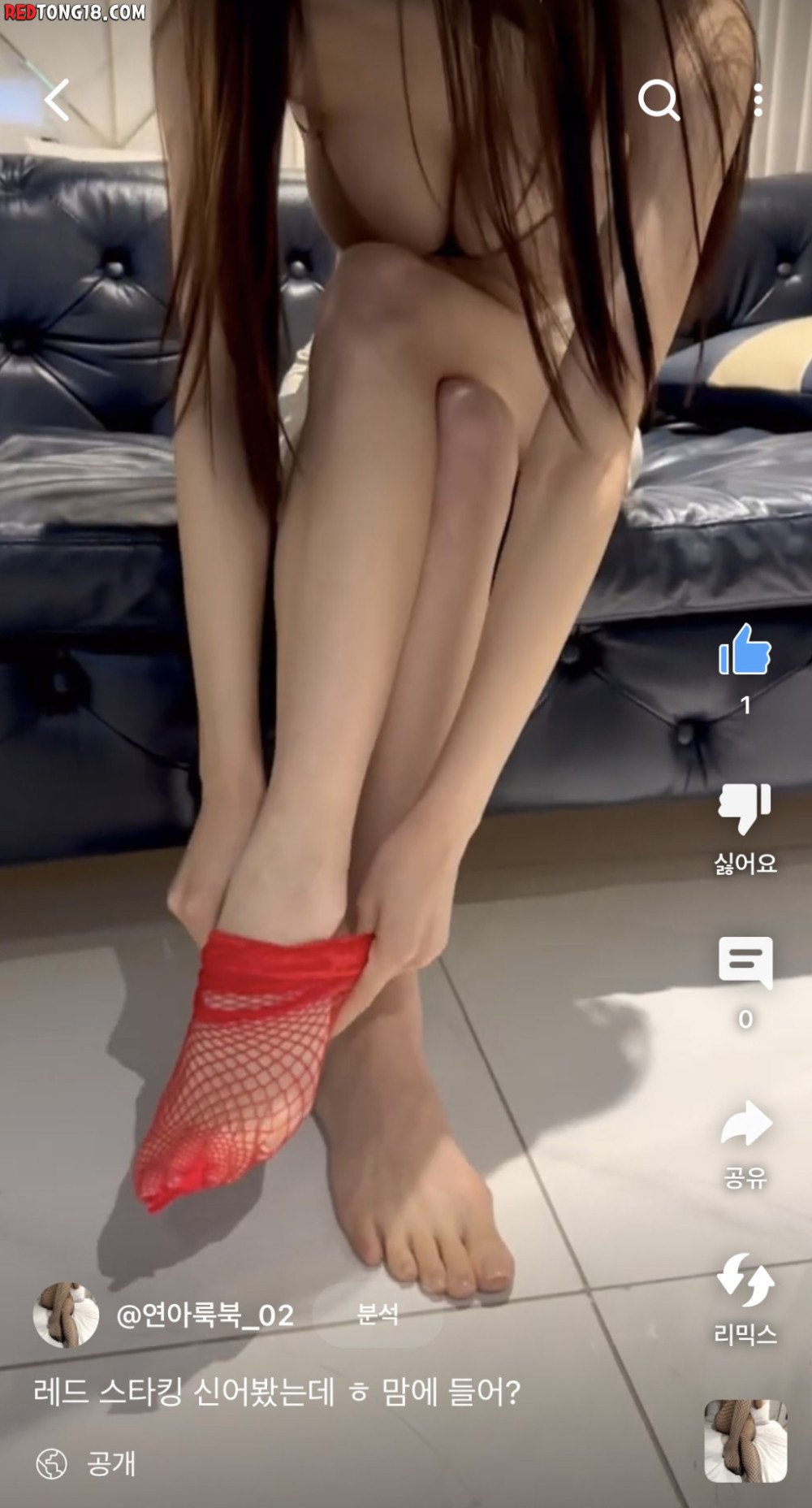Go back using the top-left arrow
812x1508 pixels.
[57, 101]
